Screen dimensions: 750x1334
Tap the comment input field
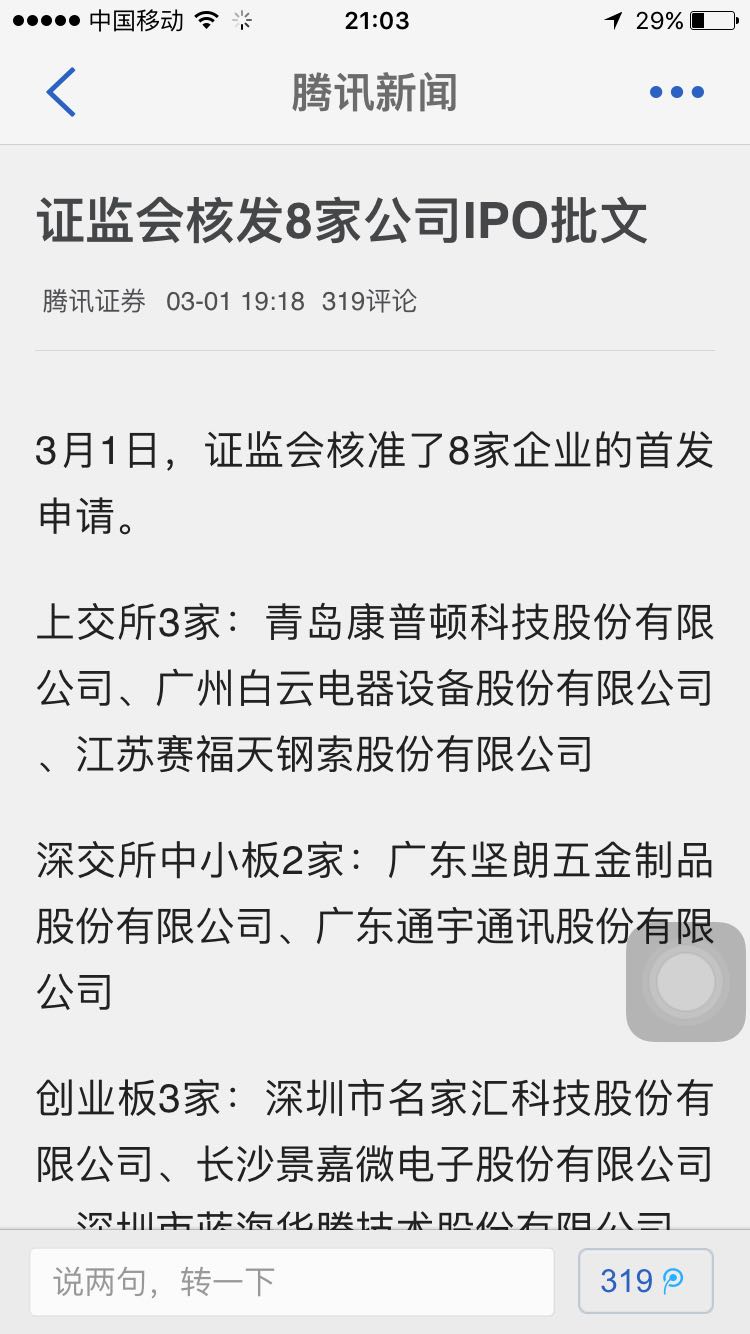[291, 1281]
